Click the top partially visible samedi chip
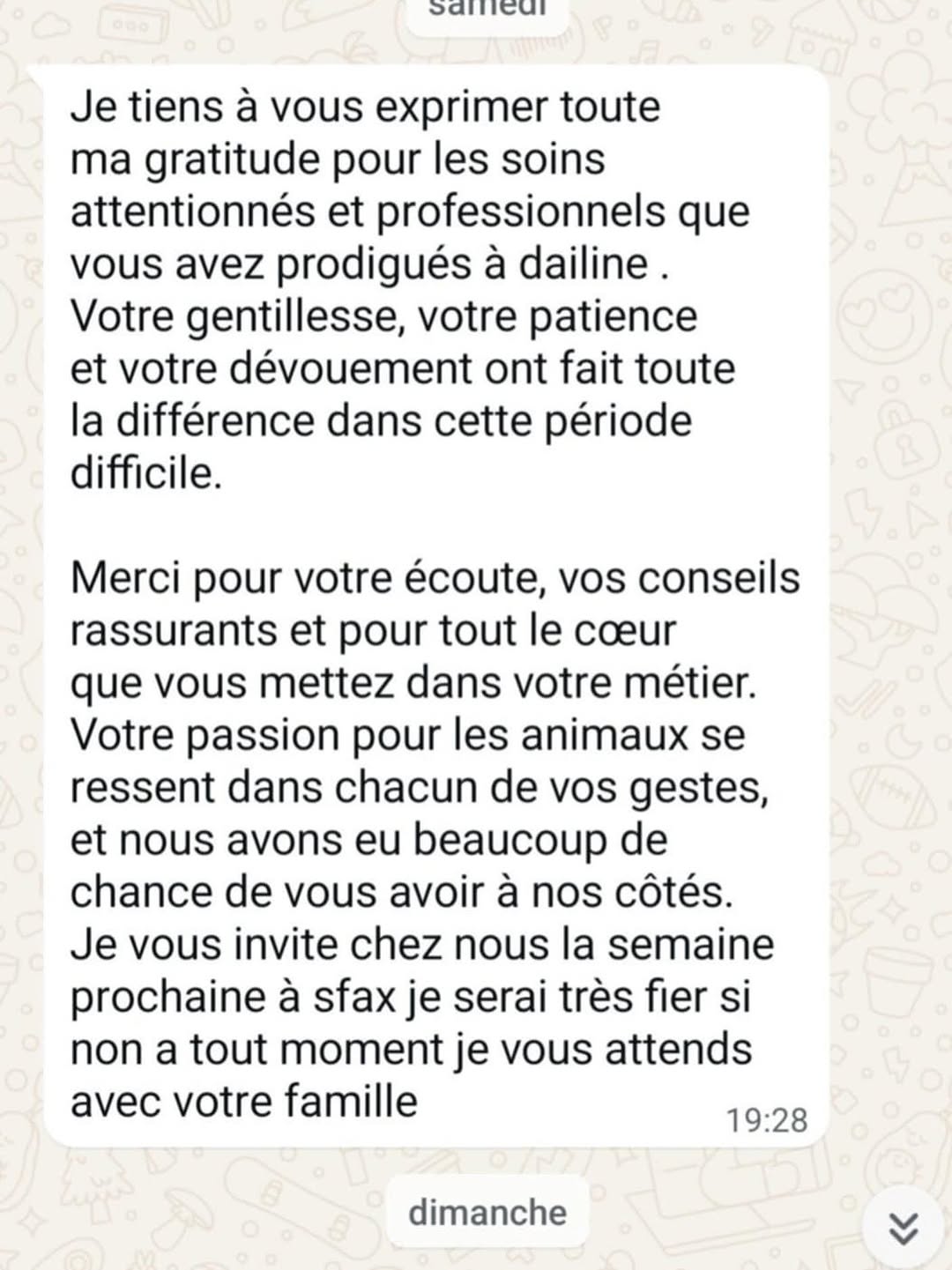Screen dimensions: 952x1270 click(x=489, y=9)
